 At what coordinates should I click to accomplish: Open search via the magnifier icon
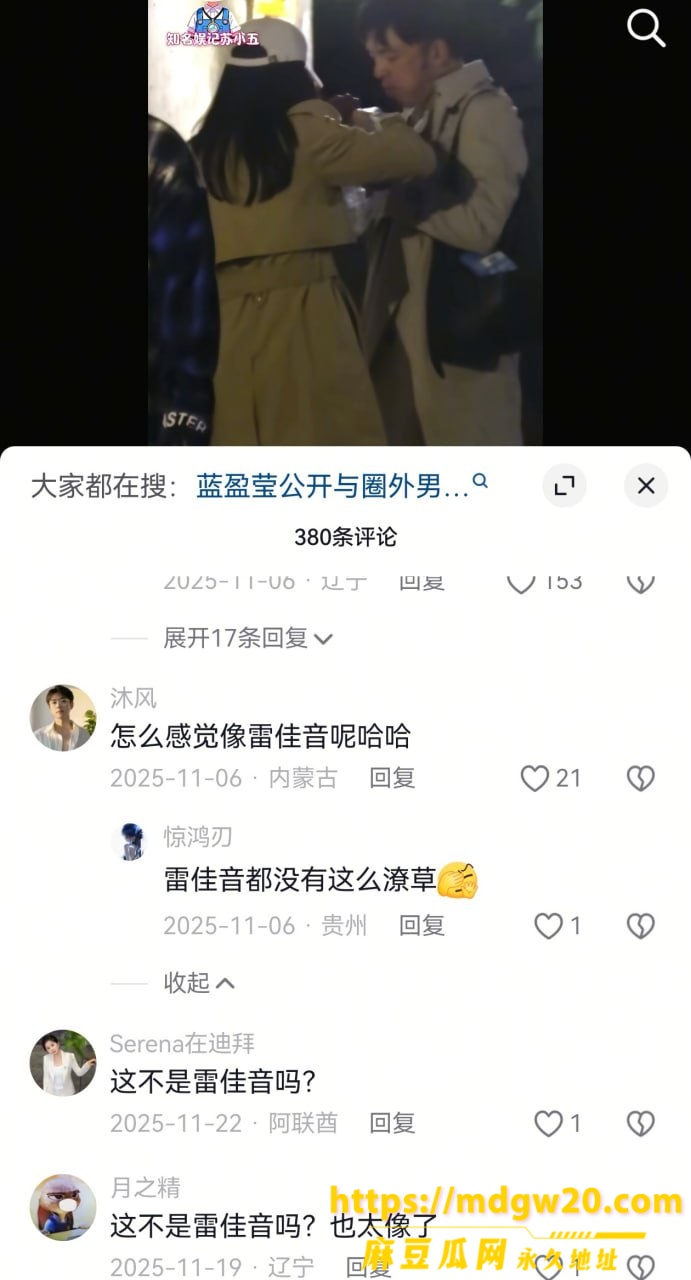click(646, 28)
